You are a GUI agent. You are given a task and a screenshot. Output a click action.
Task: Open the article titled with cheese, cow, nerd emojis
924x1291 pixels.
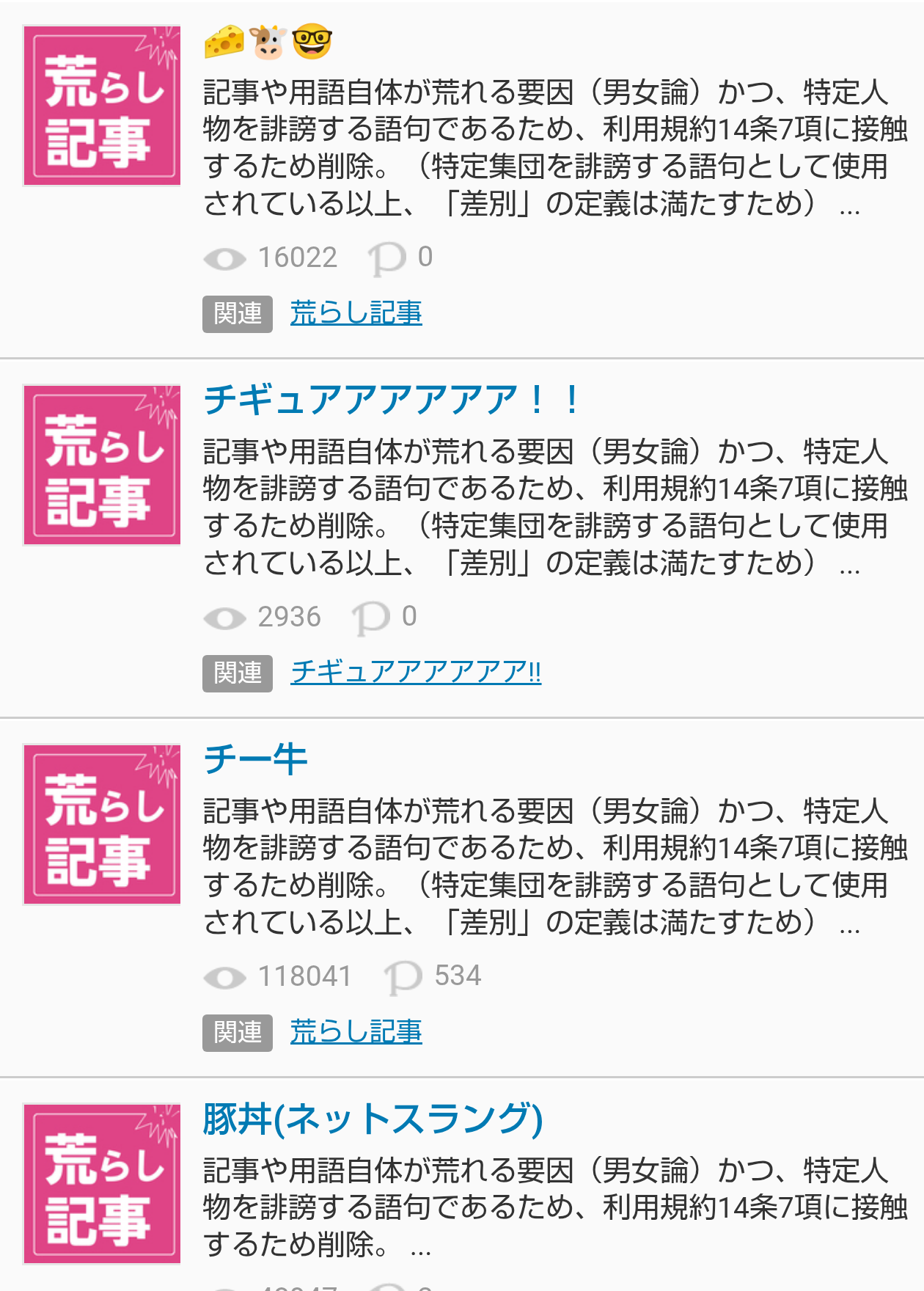tap(268, 42)
